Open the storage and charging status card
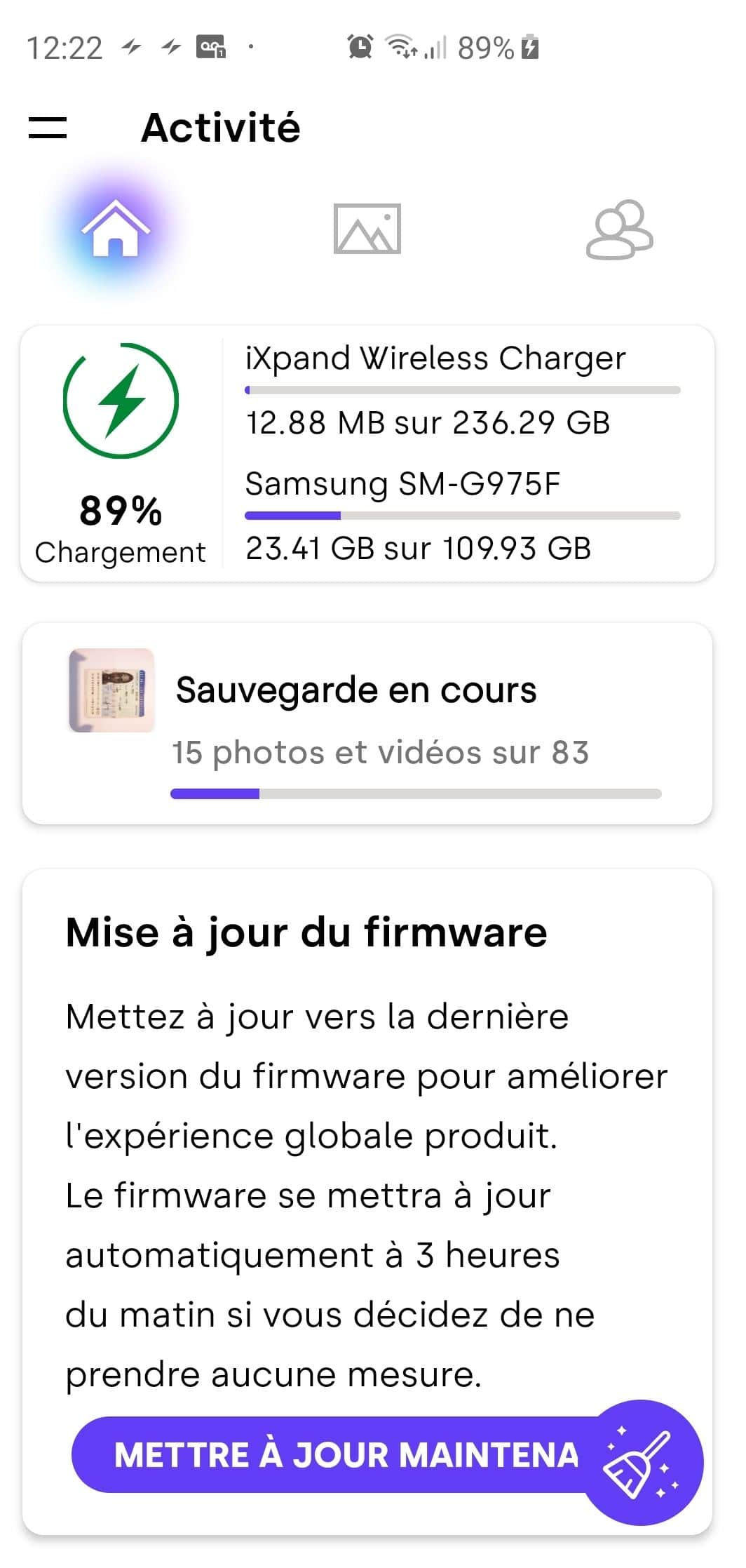 pyautogui.click(x=367, y=453)
